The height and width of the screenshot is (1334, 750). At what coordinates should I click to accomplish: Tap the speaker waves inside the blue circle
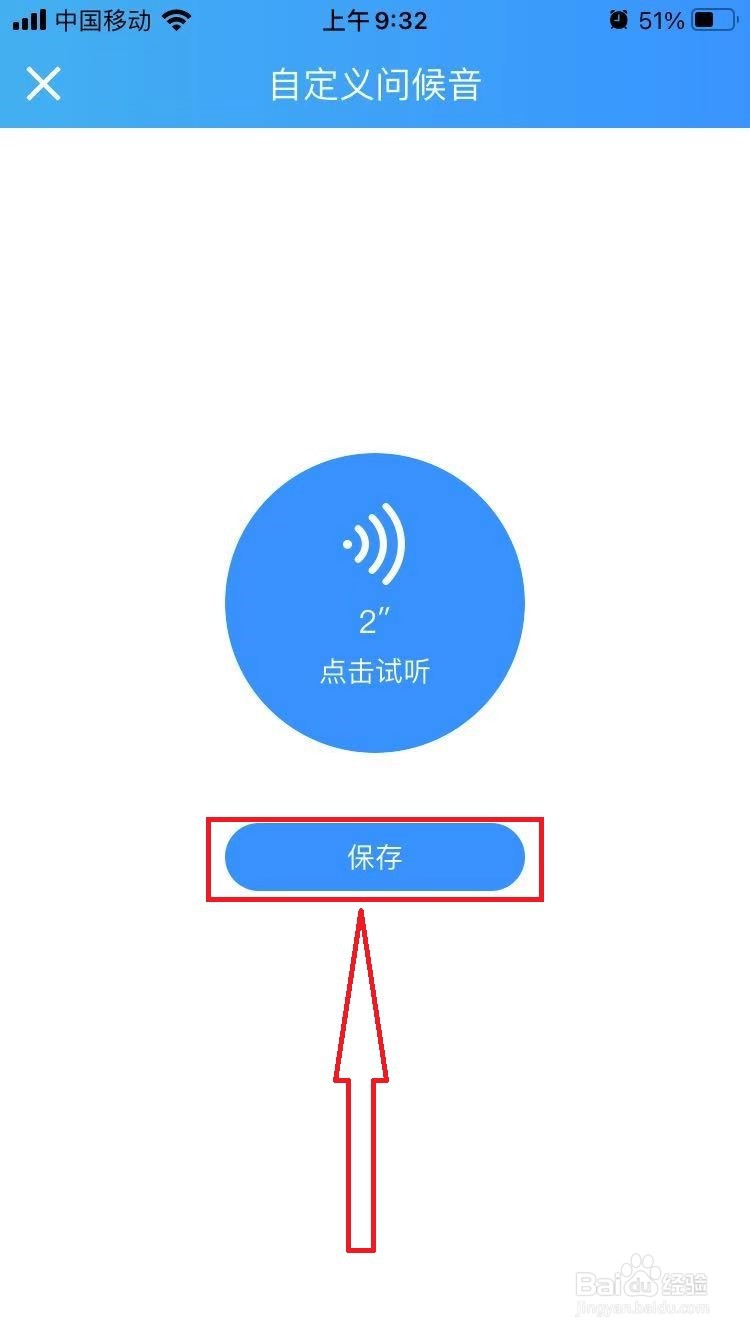[374, 545]
